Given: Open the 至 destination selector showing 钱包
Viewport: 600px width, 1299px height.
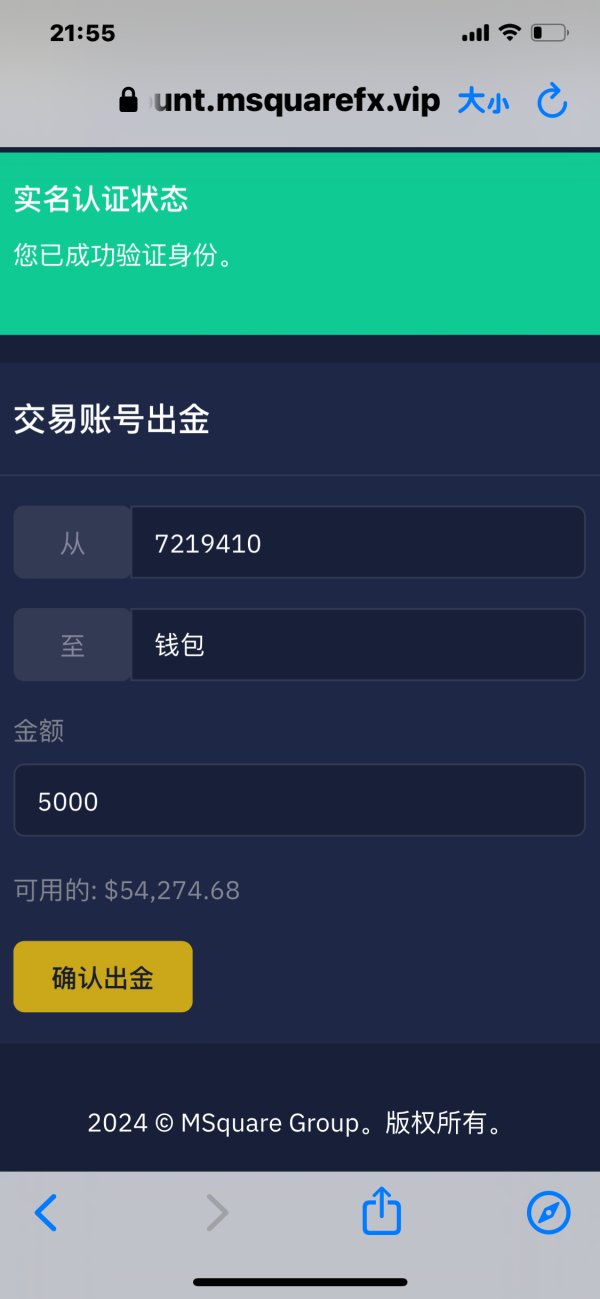Looking at the screenshot, I should point(358,645).
